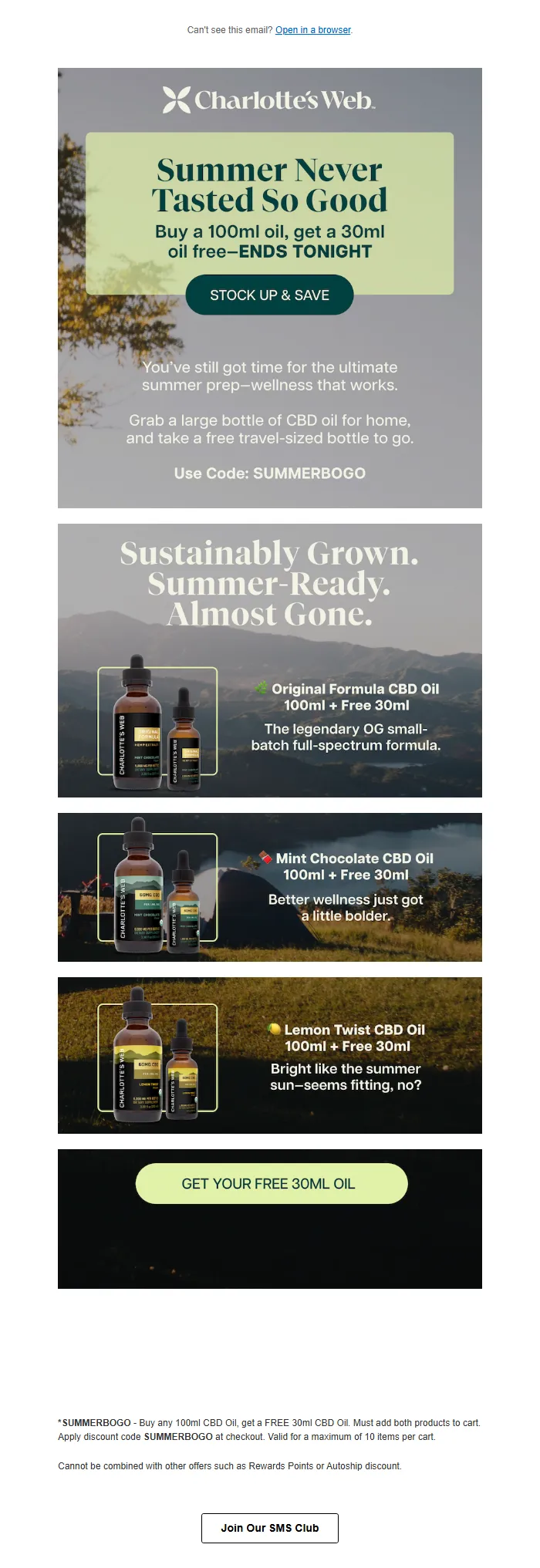Image resolution: width=540 pixels, height=1568 pixels.
Task: Open the Lemon Twist CBD Oil banner
Action: [270, 1055]
